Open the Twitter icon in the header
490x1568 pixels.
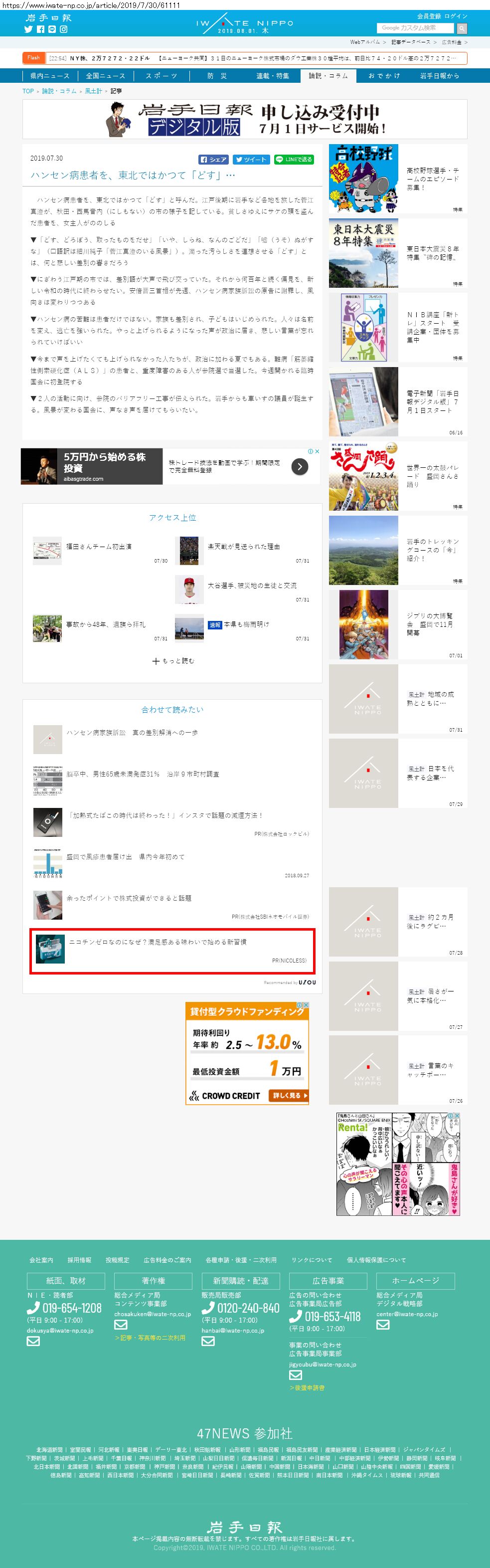[28, 29]
